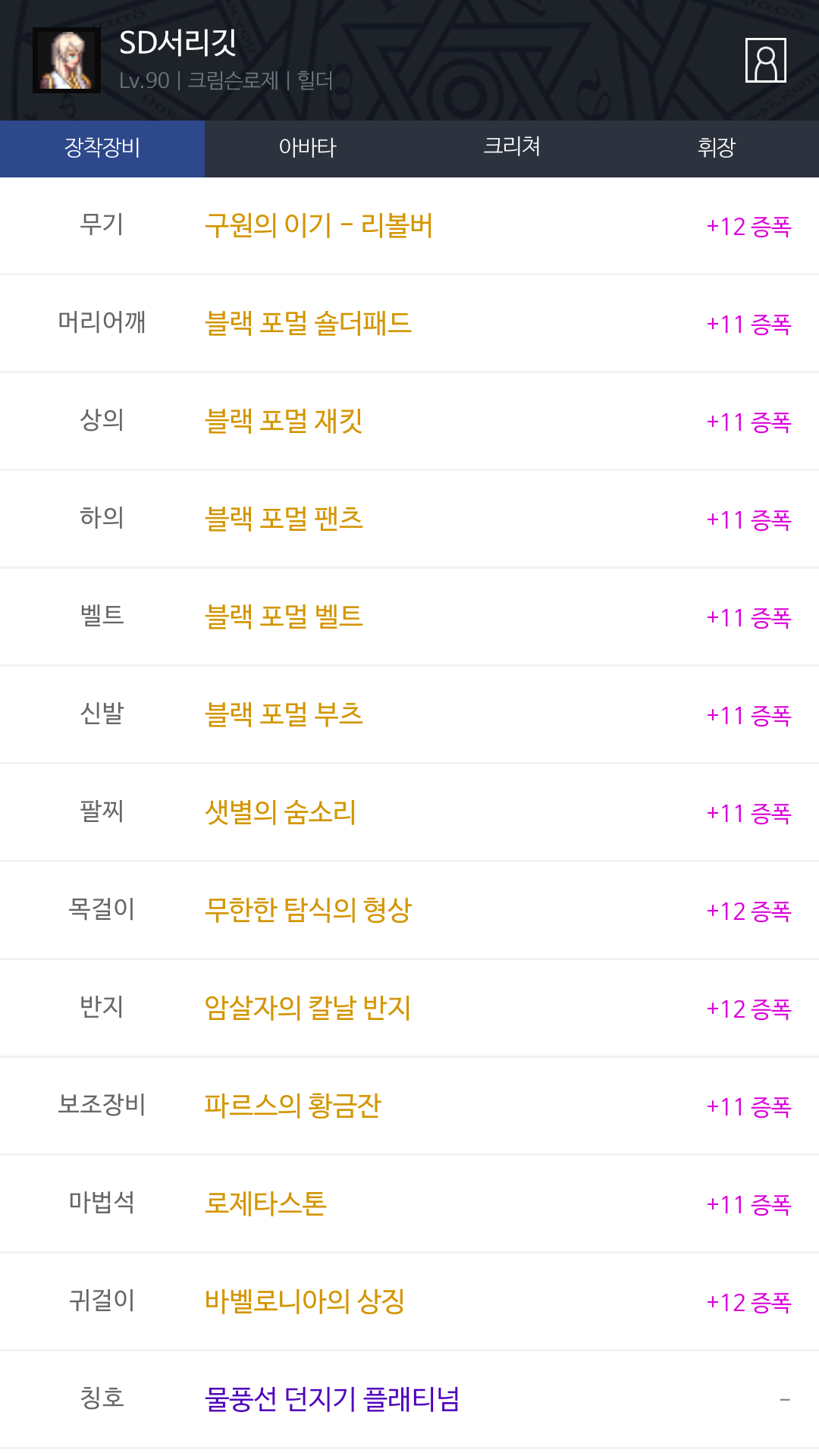Open 파르스의 황금잔 sub equipment
Image resolution: width=819 pixels, height=1456 pixels.
click(x=293, y=1106)
